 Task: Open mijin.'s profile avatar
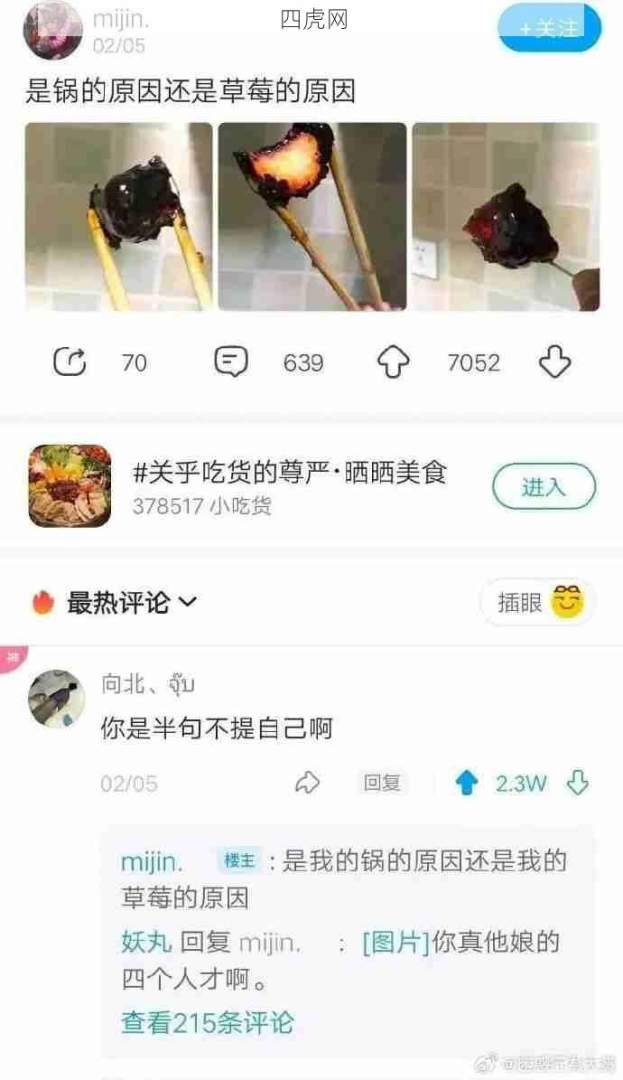(52, 30)
